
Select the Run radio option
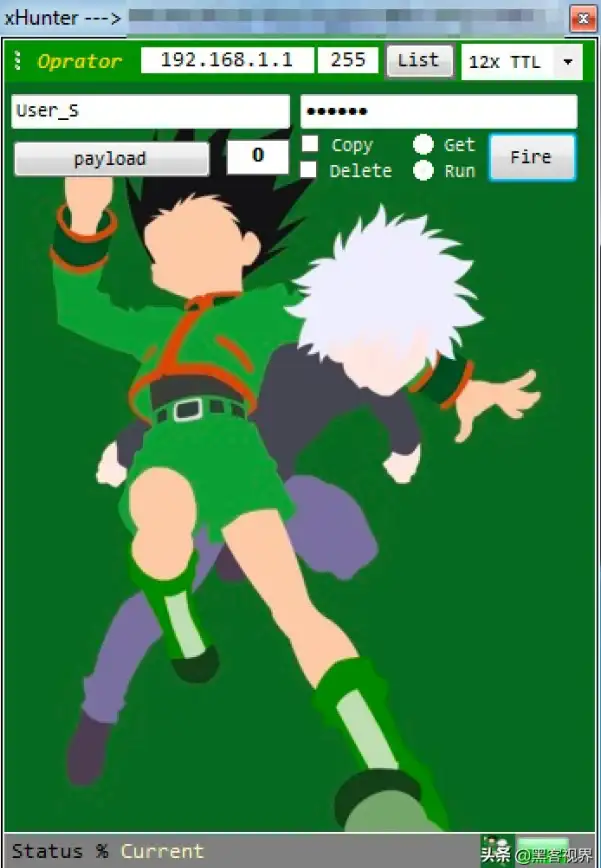pos(424,170)
